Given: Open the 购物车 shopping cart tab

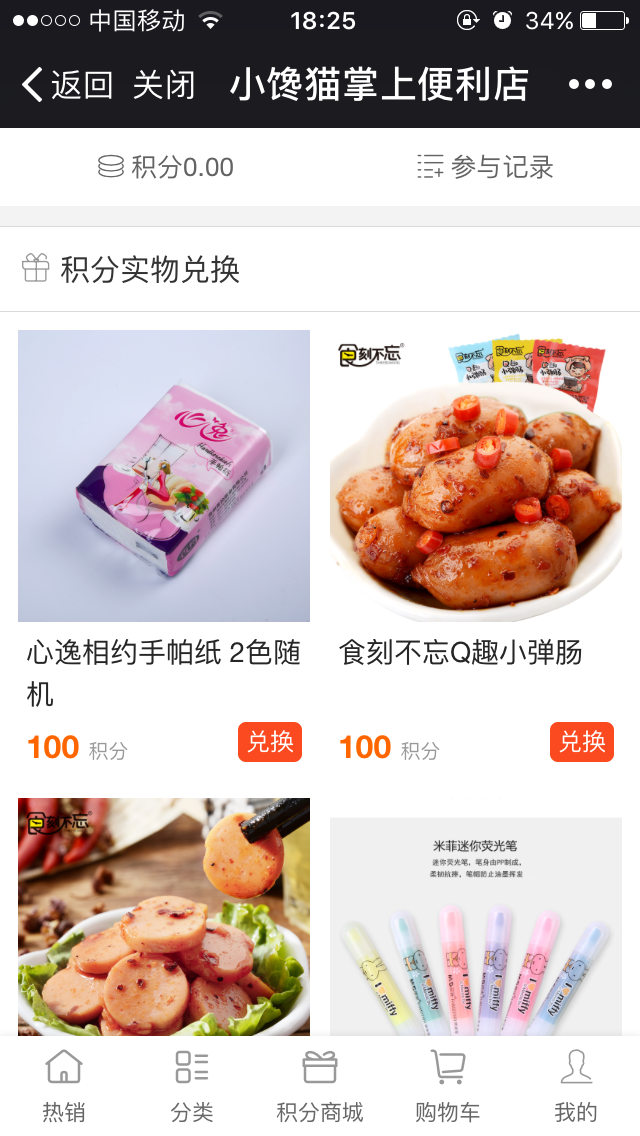Looking at the screenshot, I should click(x=447, y=1086).
